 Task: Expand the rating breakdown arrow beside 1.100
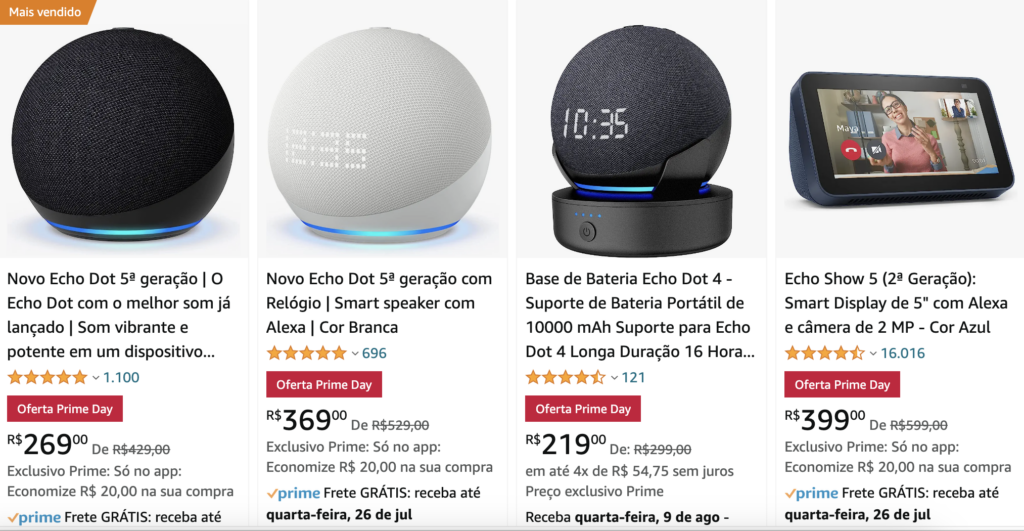[96, 378]
